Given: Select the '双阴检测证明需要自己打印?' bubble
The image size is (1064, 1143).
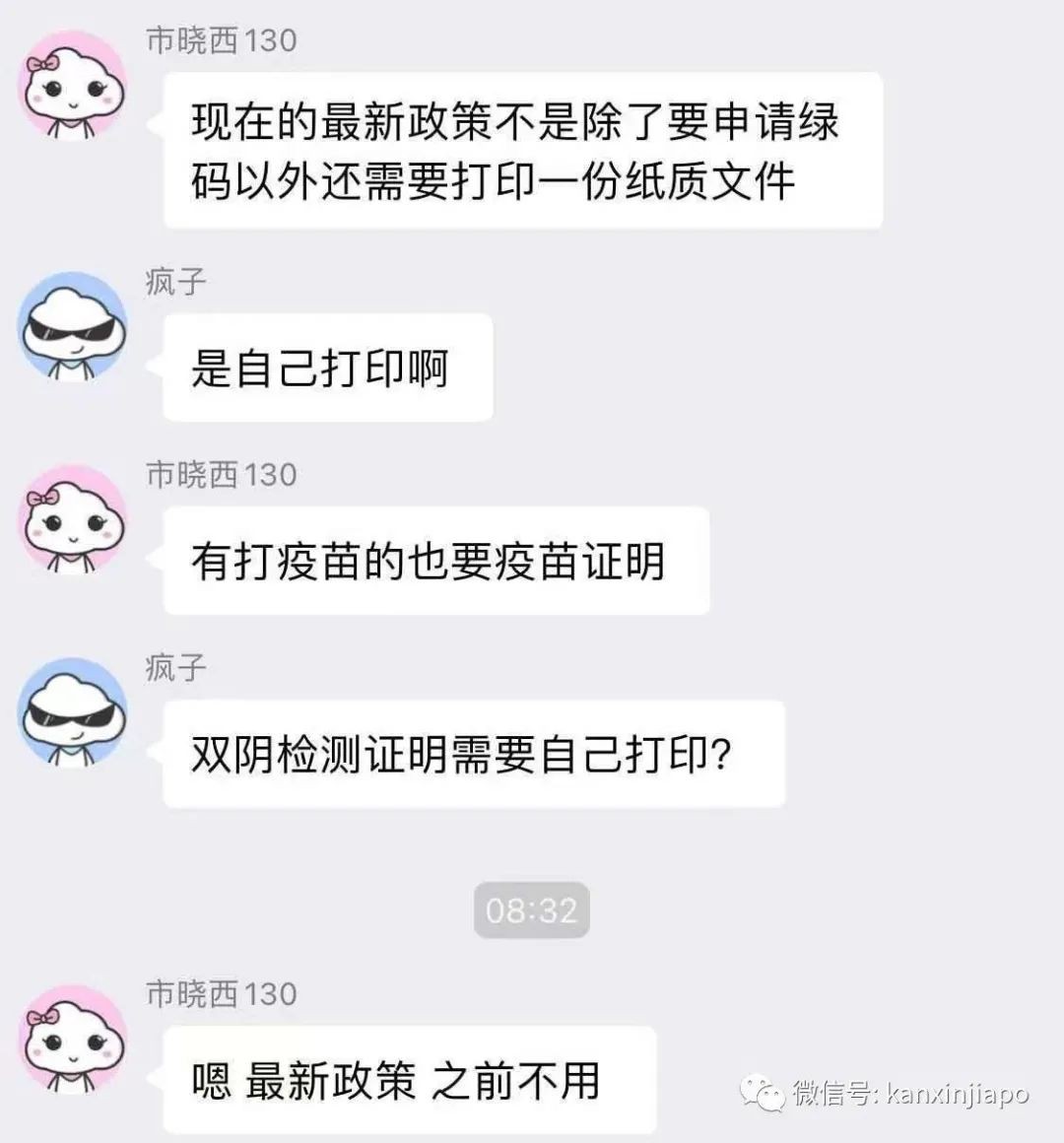Looking at the screenshot, I should (473, 754).
